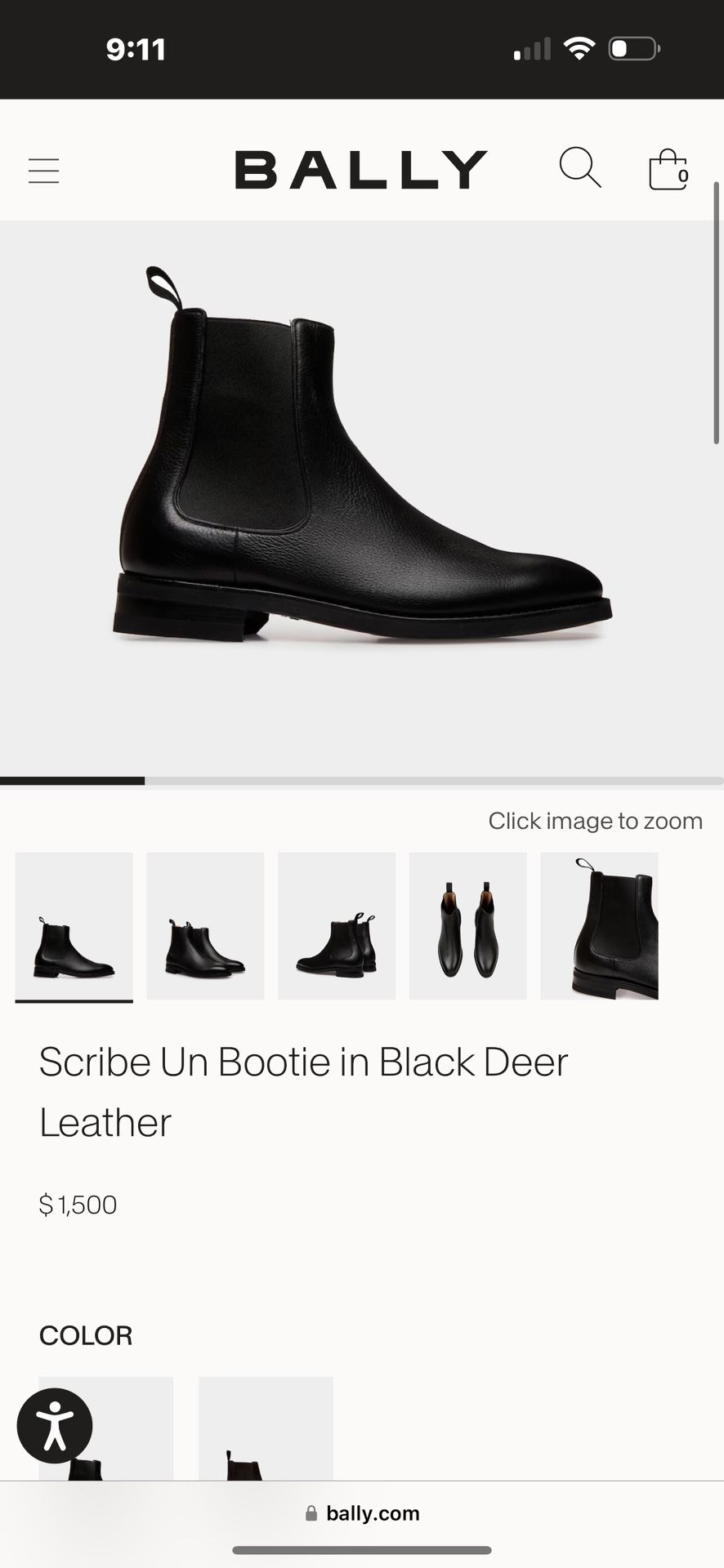Select the accessibility person symbol
This screenshot has height=1568, width=724.
tap(54, 1425)
